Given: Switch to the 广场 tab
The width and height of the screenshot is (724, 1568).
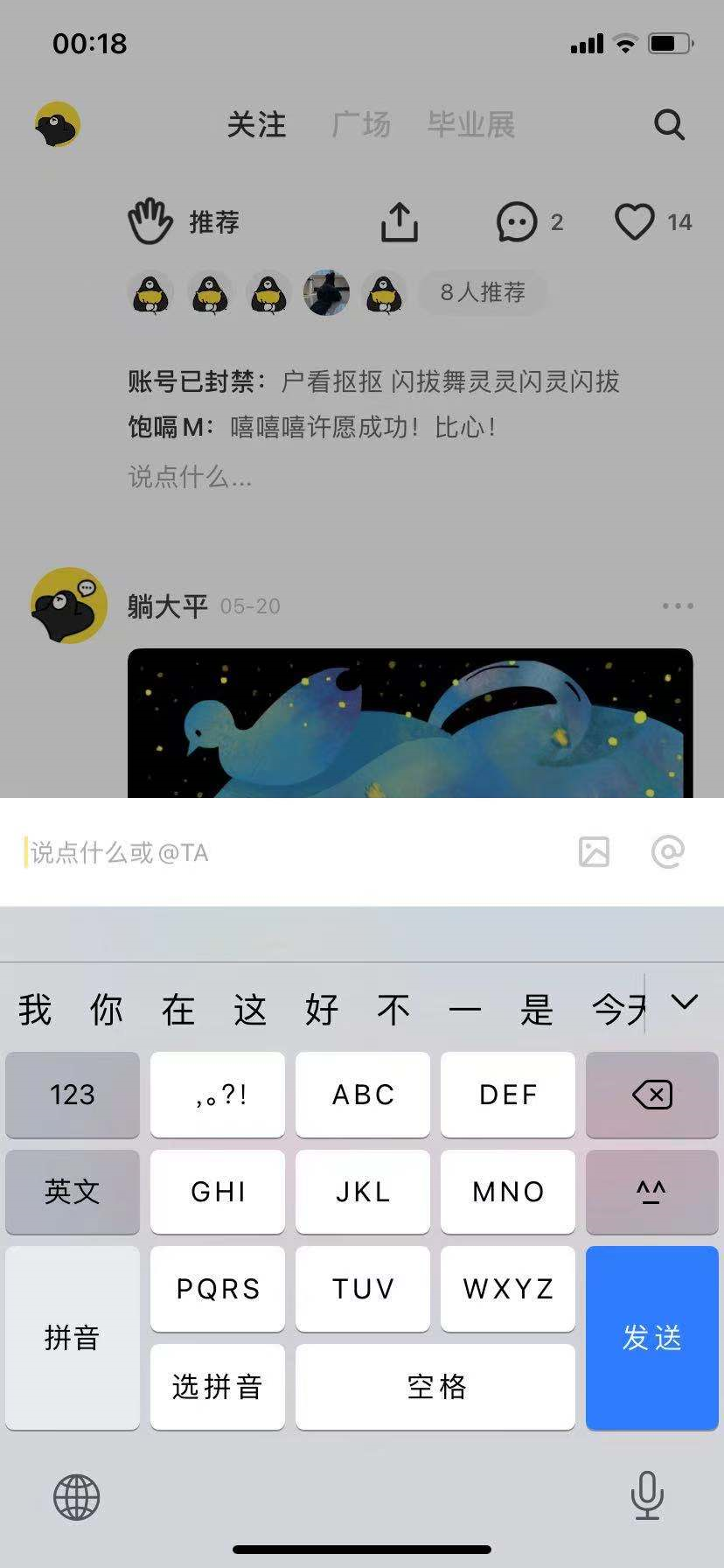Looking at the screenshot, I should 361,125.
